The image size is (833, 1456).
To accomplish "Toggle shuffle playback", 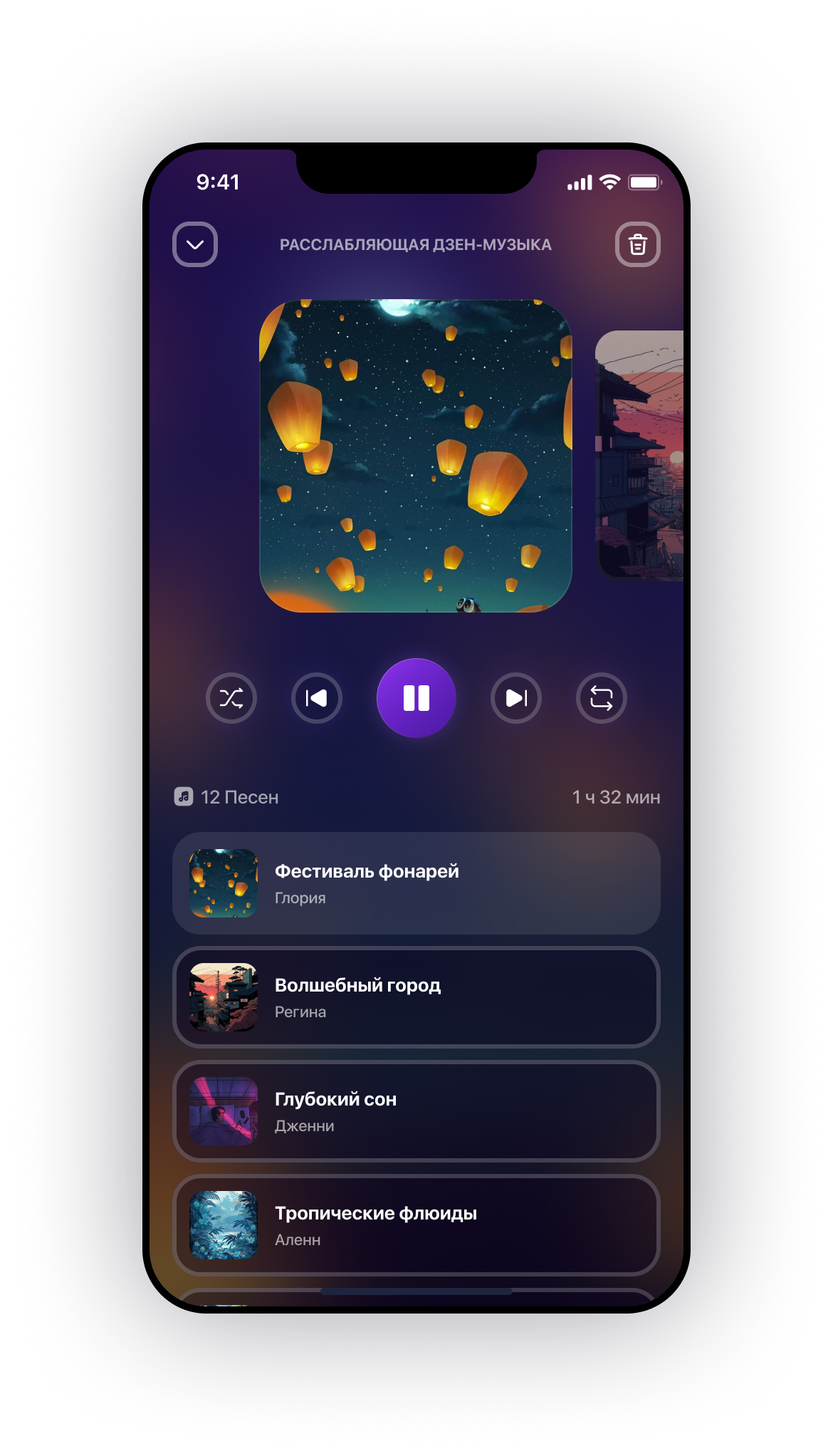I will [231, 698].
